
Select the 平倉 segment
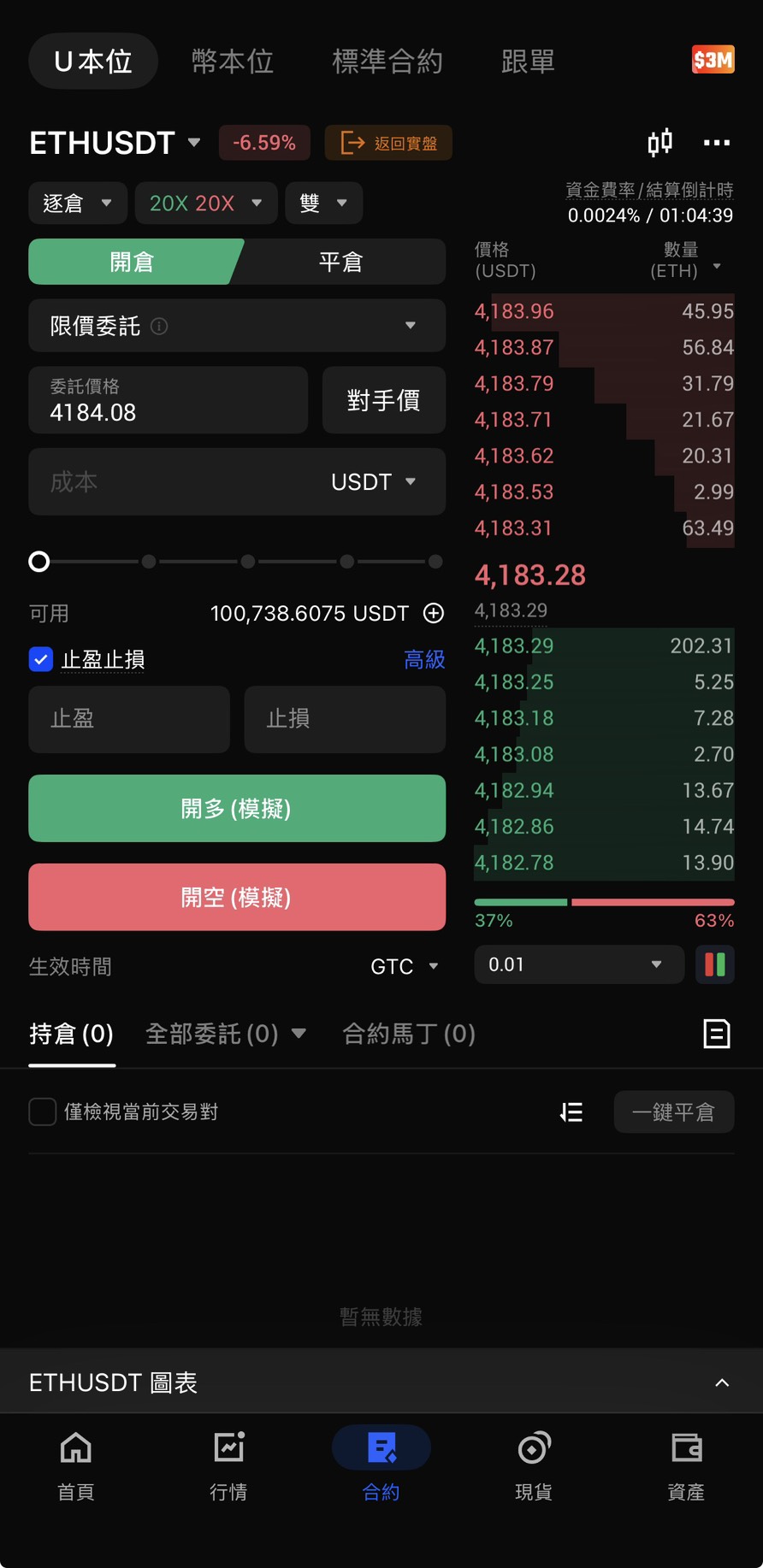click(x=340, y=262)
